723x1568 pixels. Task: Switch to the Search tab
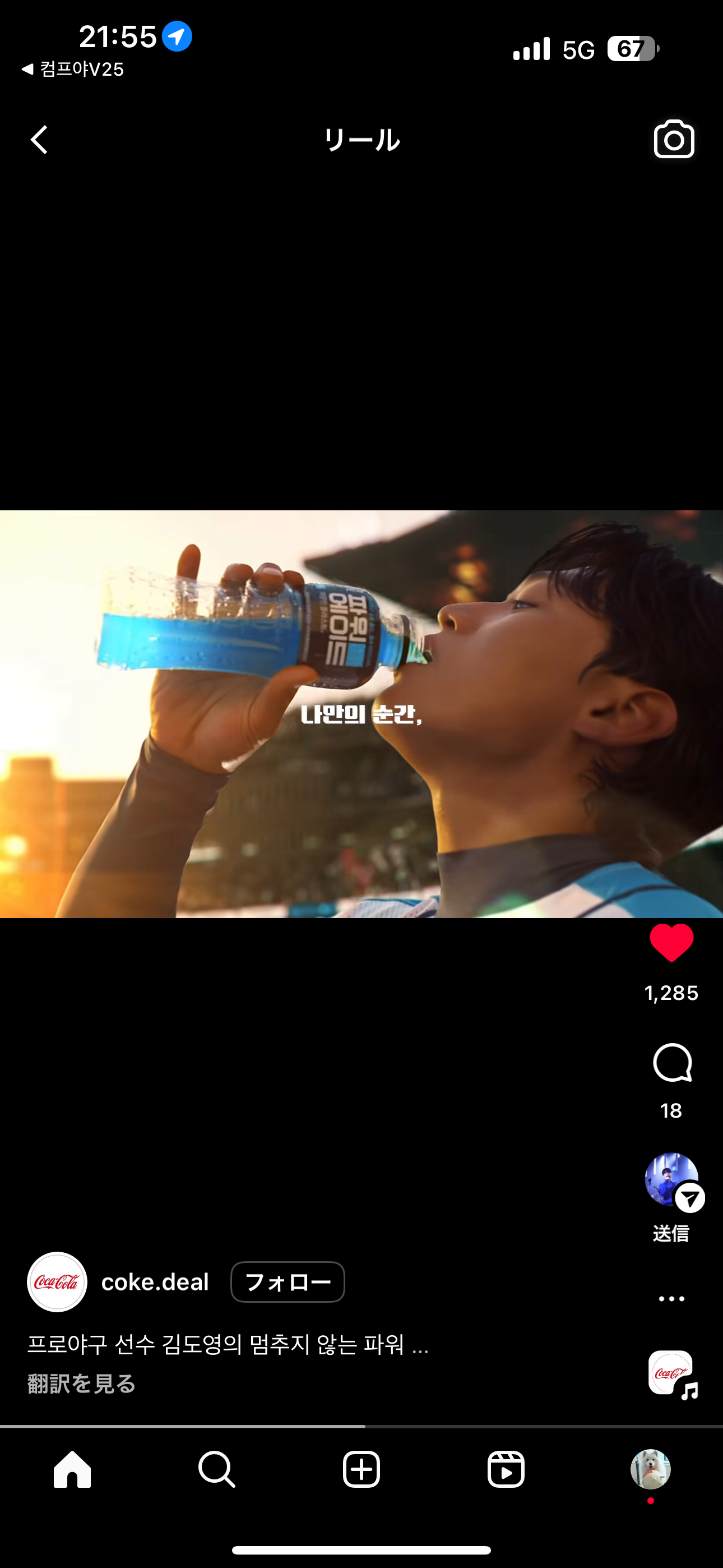pyautogui.click(x=217, y=1469)
